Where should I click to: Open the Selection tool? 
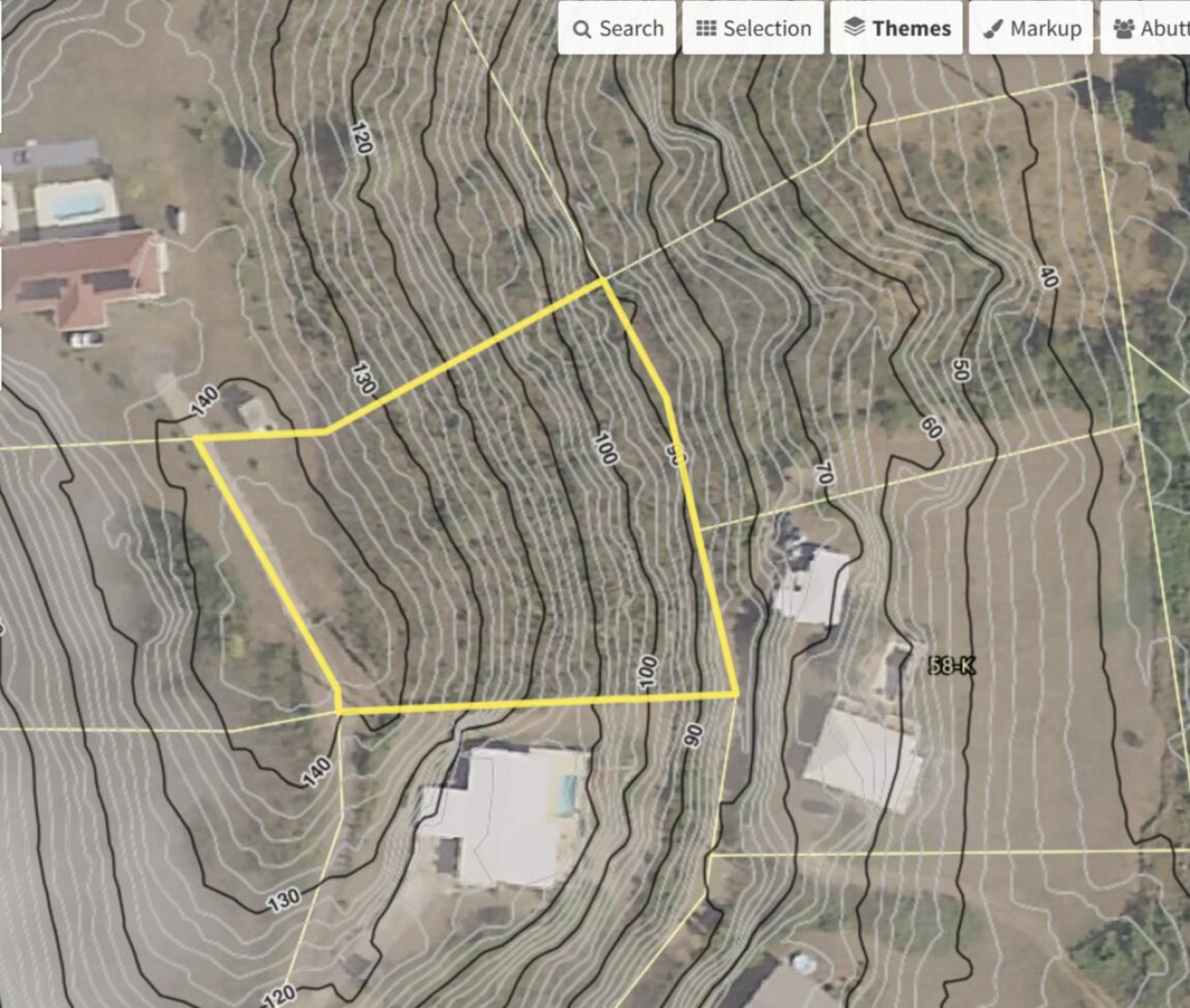point(753,28)
